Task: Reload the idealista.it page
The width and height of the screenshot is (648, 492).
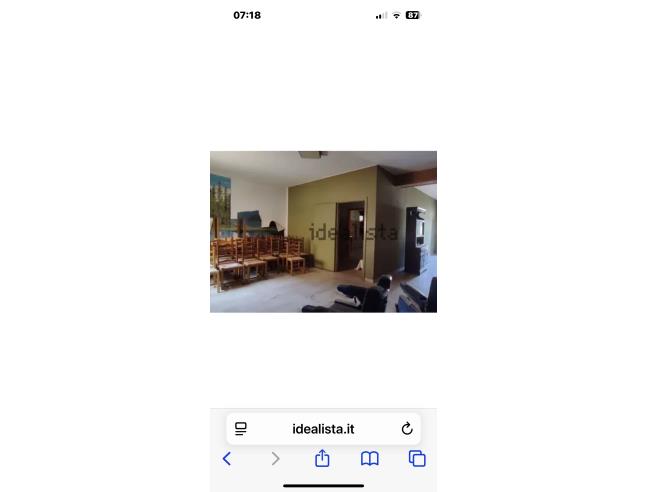Action: [x=407, y=429]
